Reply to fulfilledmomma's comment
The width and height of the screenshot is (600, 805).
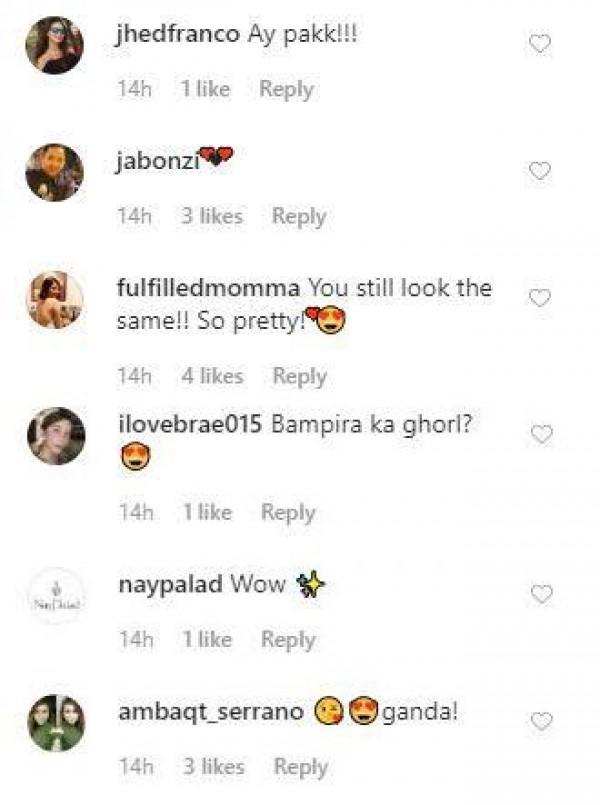point(299,376)
